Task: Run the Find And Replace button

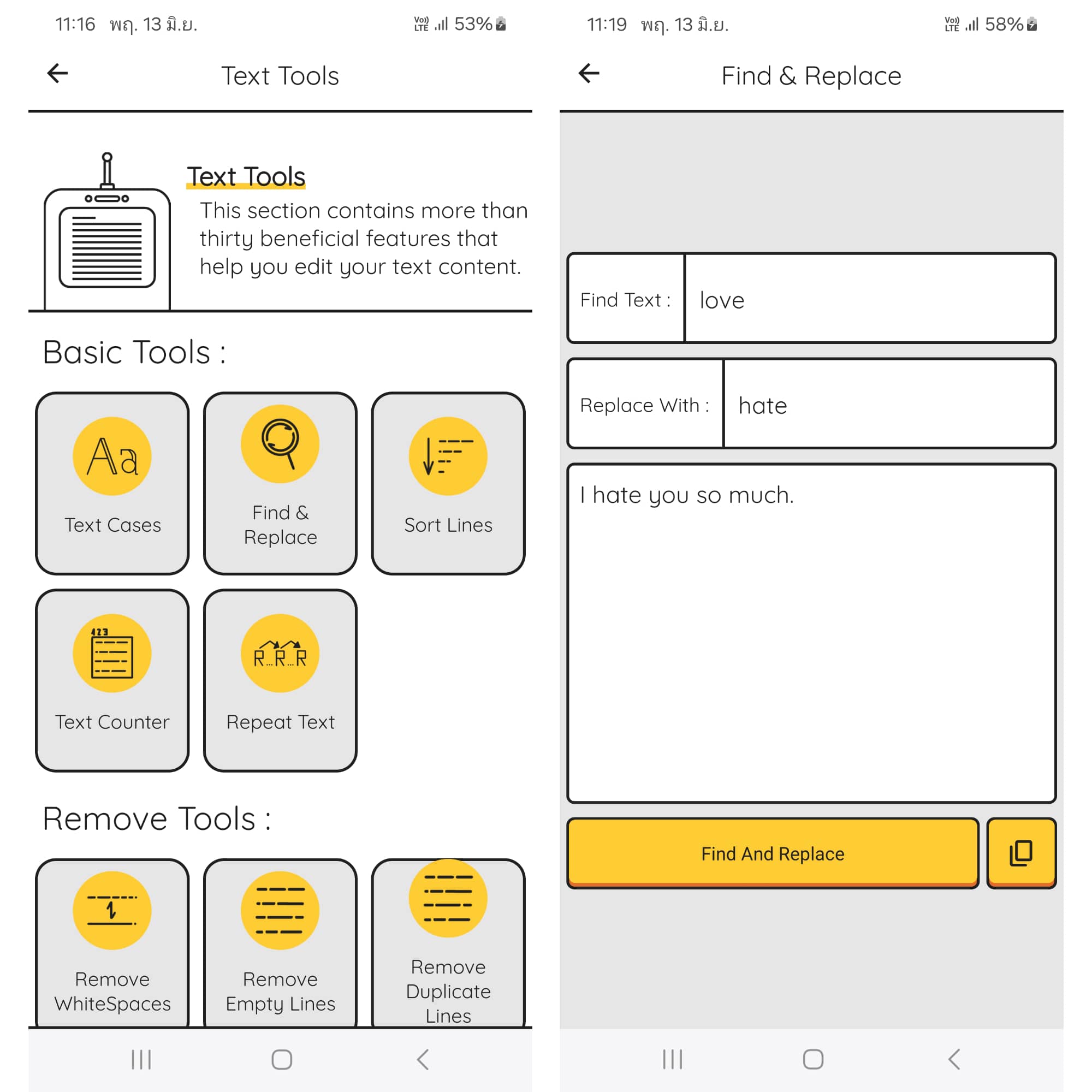Action: click(x=773, y=853)
